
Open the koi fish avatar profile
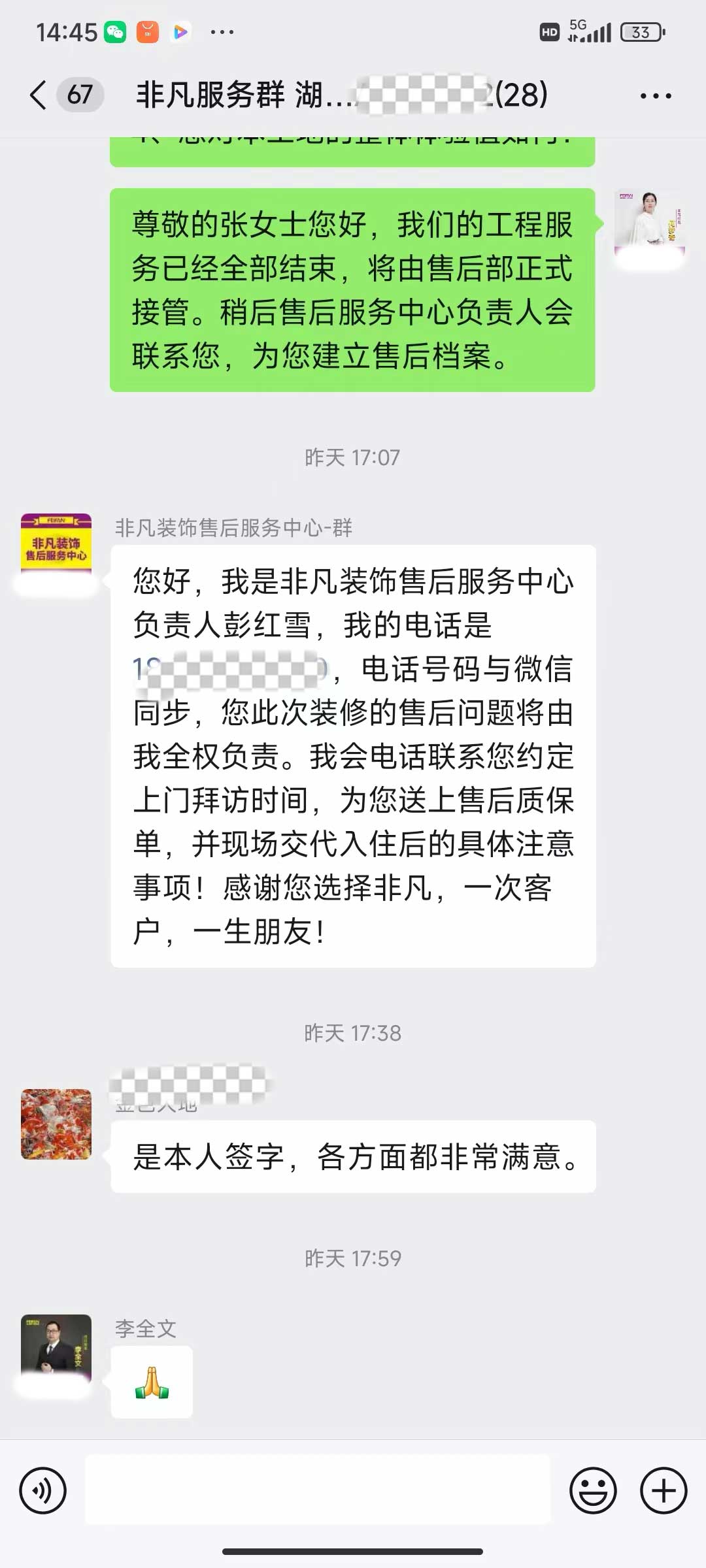(56, 1124)
